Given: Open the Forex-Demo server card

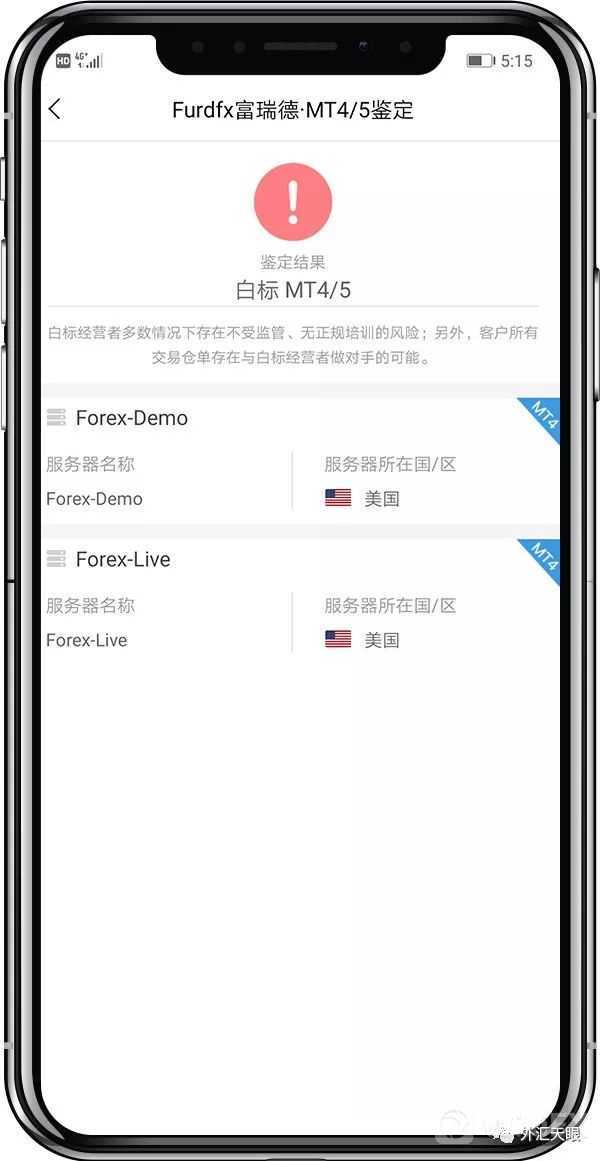Looking at the screenshot, I should pyautogui.click(x=131, y=418).
